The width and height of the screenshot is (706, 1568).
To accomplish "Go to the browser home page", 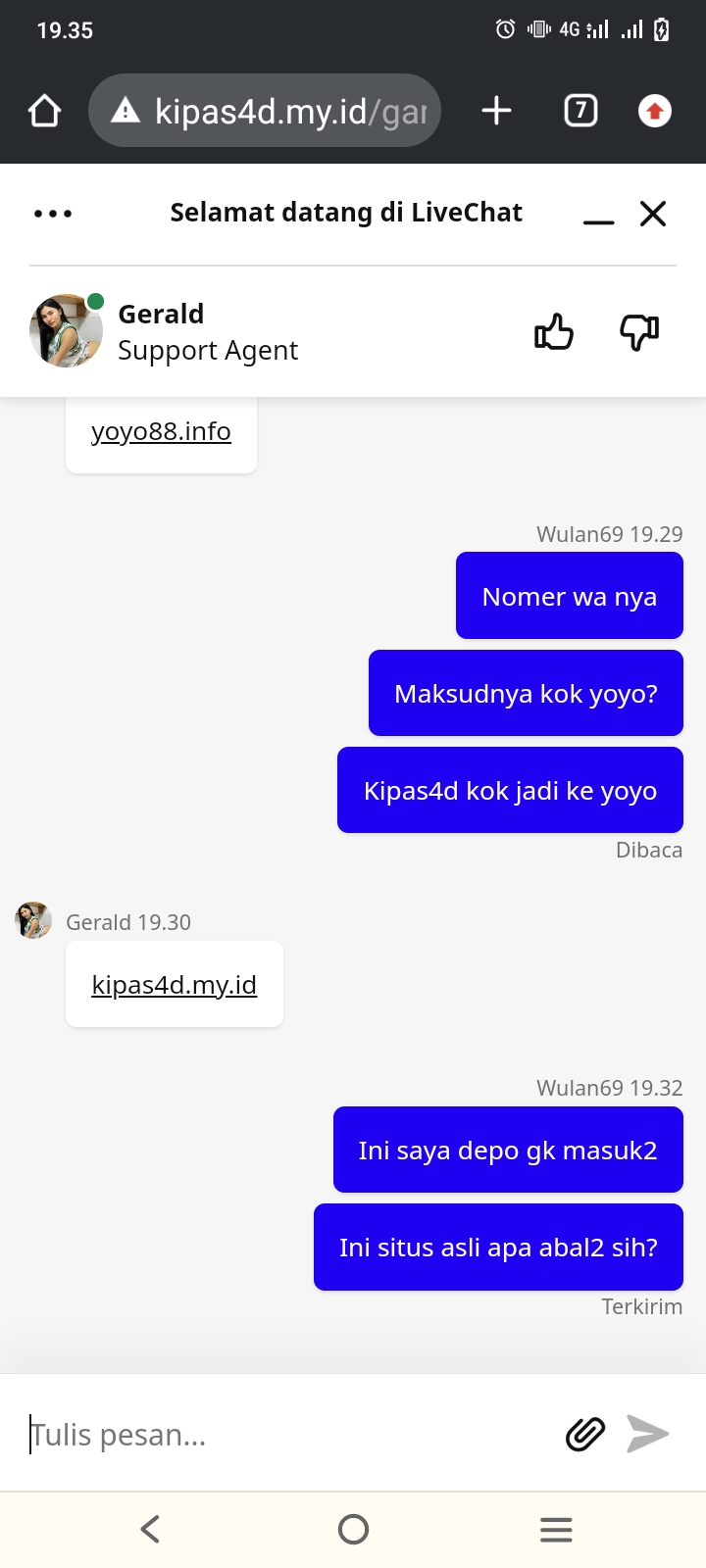I will click(x=45, y=111).
